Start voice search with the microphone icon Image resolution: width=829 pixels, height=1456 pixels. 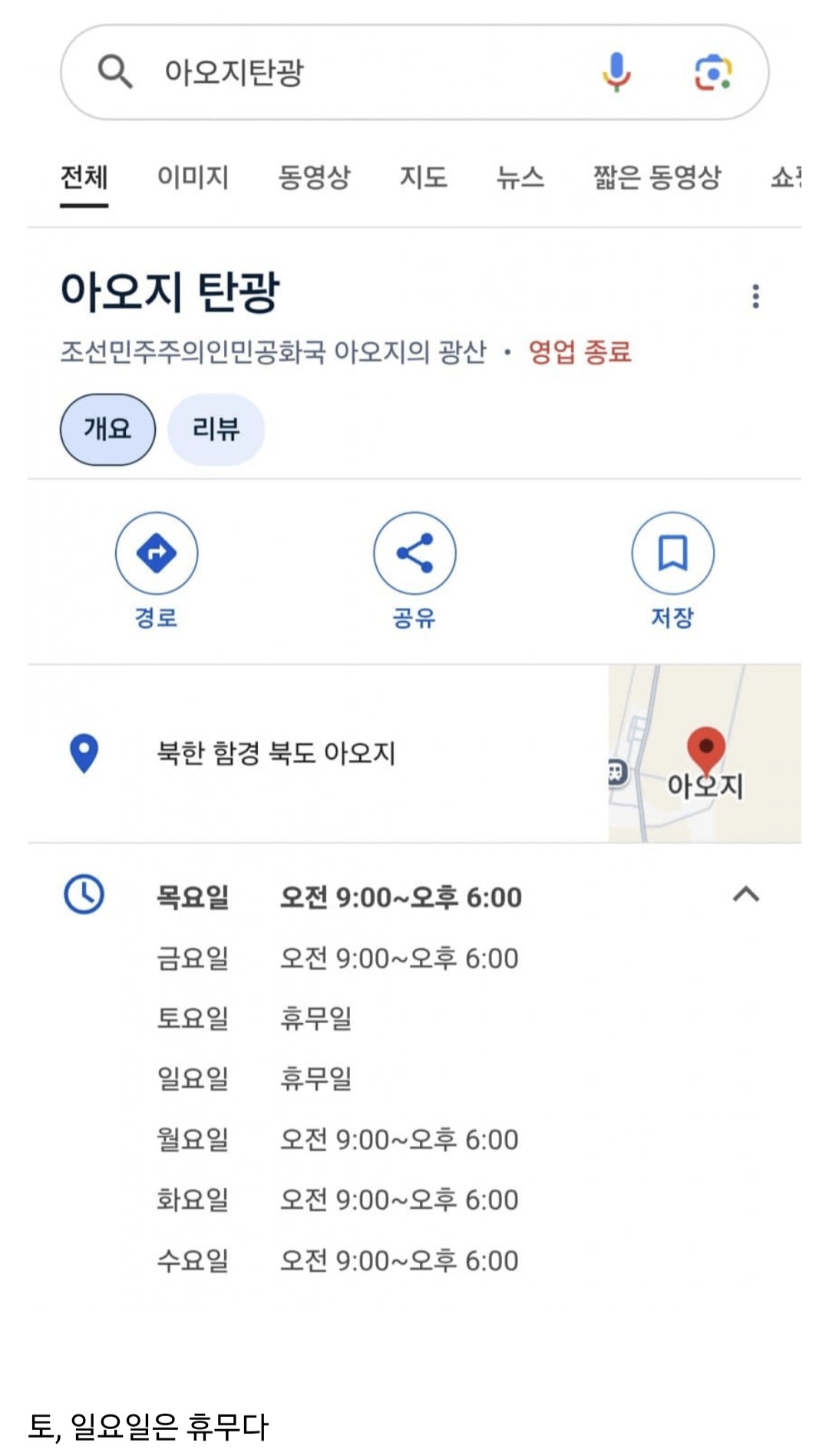pyautogui.click(x=616, y=72)
